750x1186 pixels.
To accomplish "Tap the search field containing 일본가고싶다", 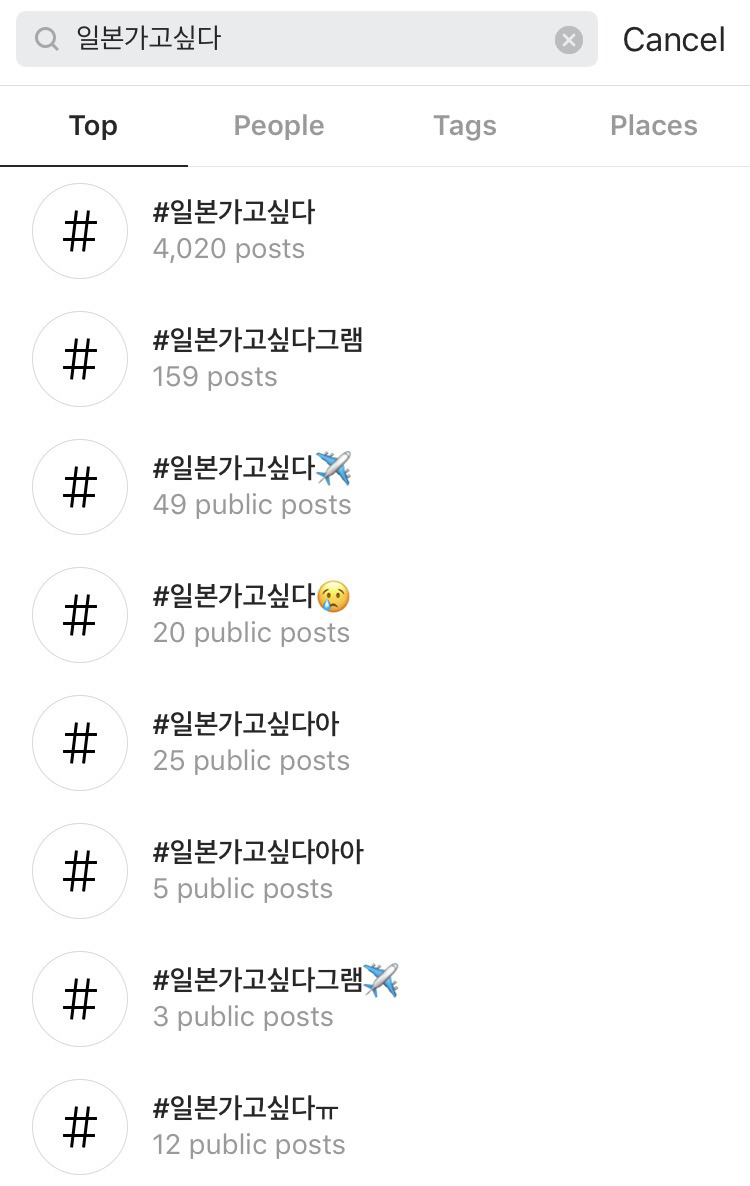I will click(300, 40).
